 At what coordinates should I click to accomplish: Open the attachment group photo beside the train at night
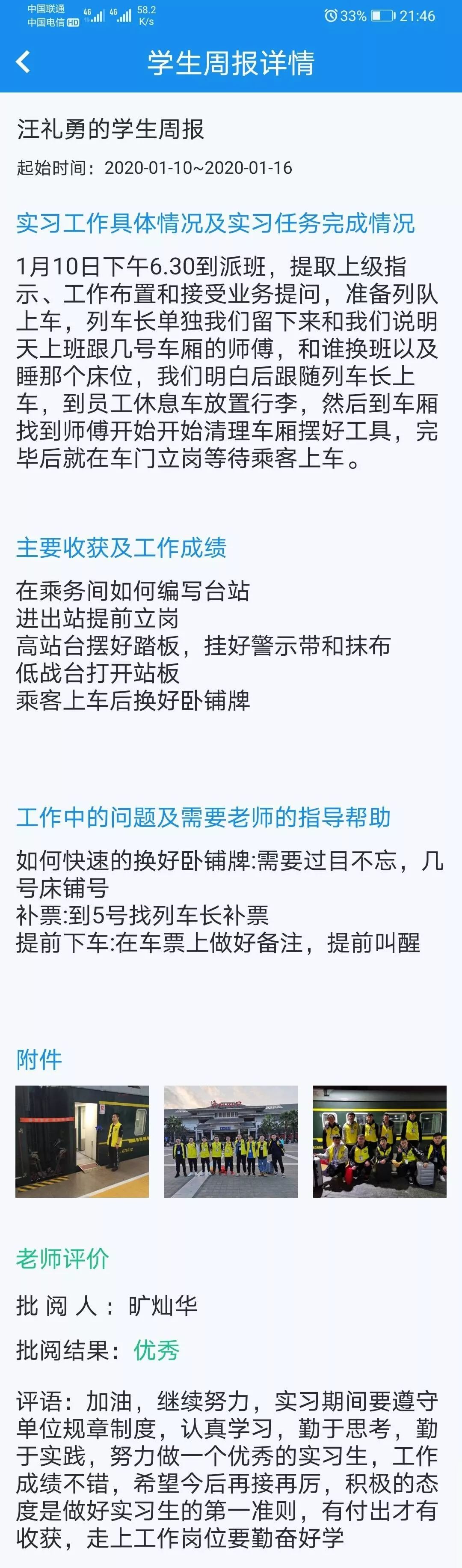[379, 1141]
